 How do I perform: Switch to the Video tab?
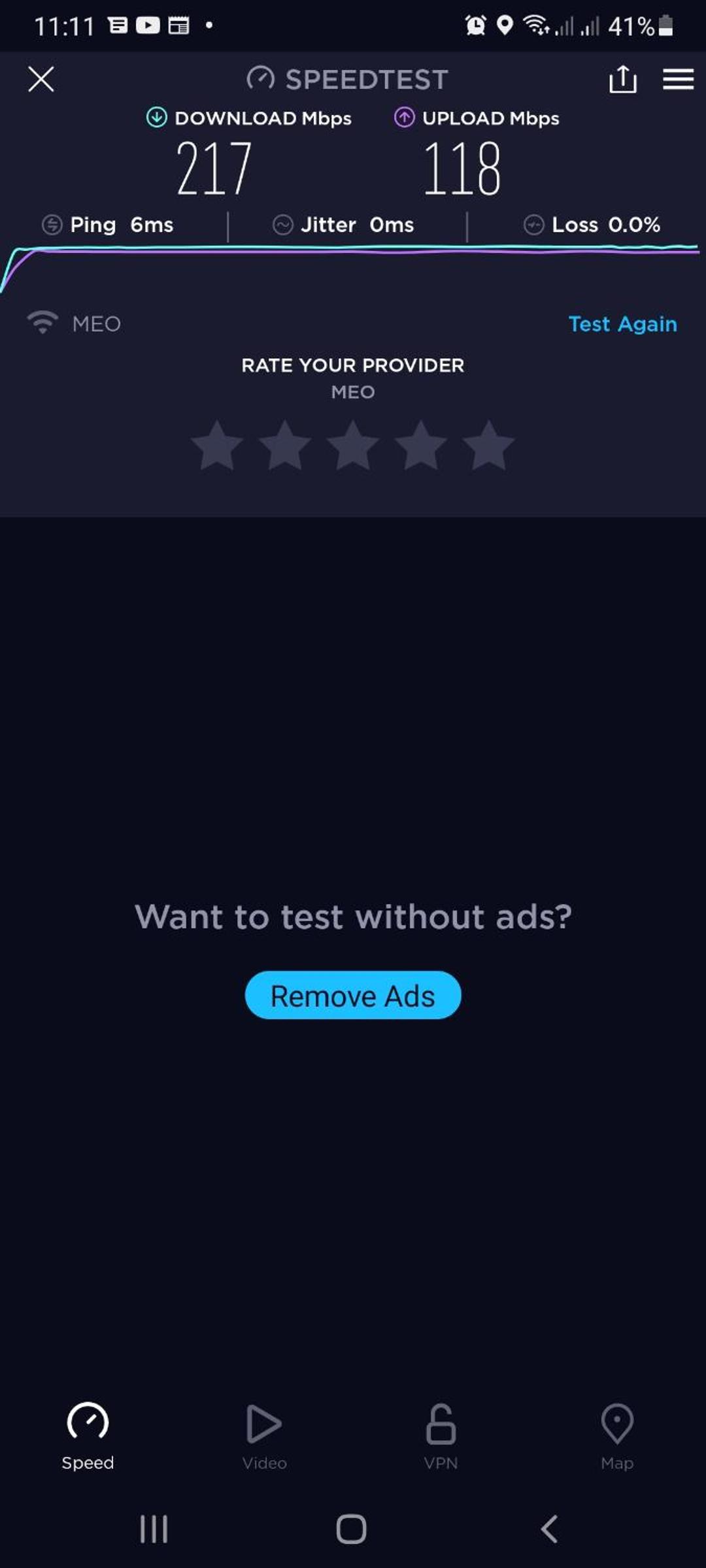click(x=264, y=1436)
